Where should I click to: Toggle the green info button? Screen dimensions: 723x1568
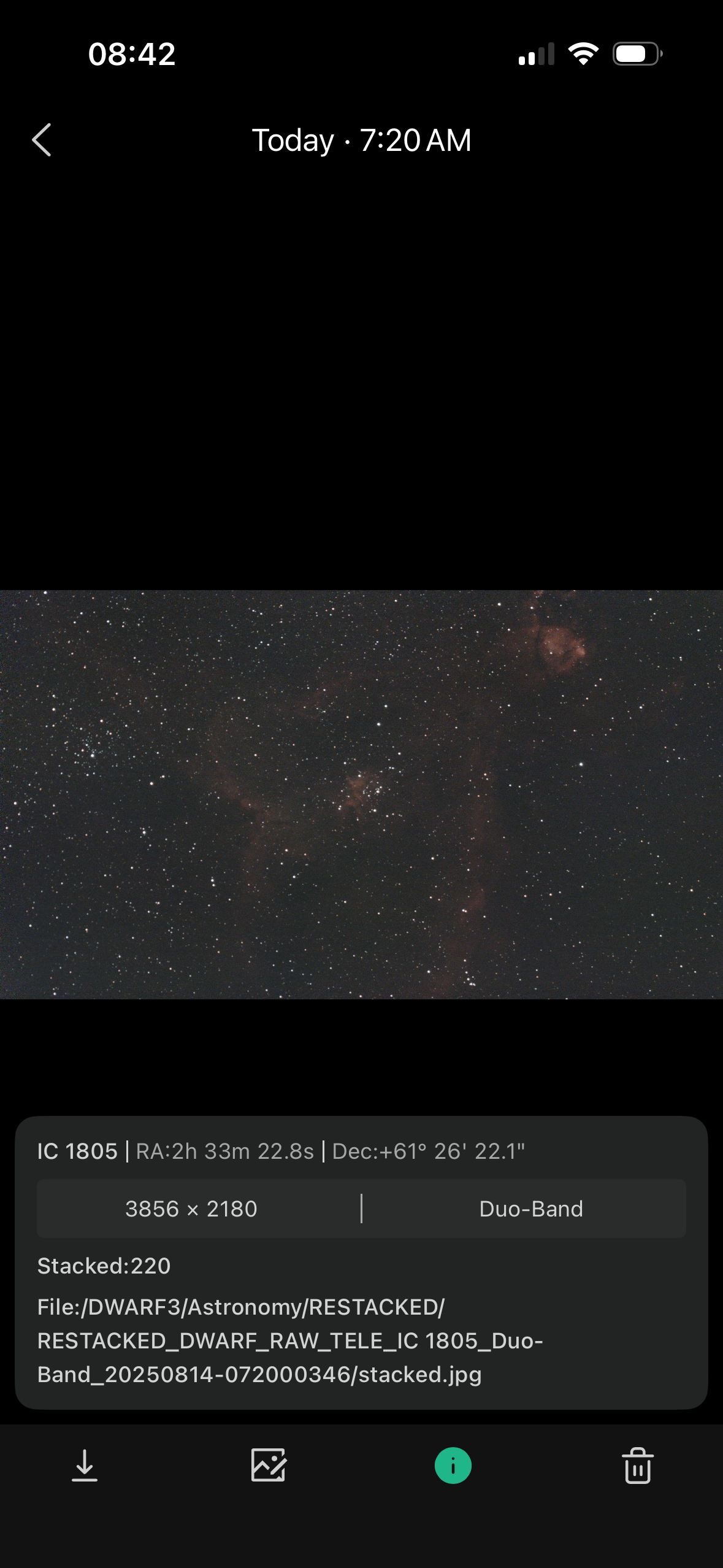click(453, 1466)
